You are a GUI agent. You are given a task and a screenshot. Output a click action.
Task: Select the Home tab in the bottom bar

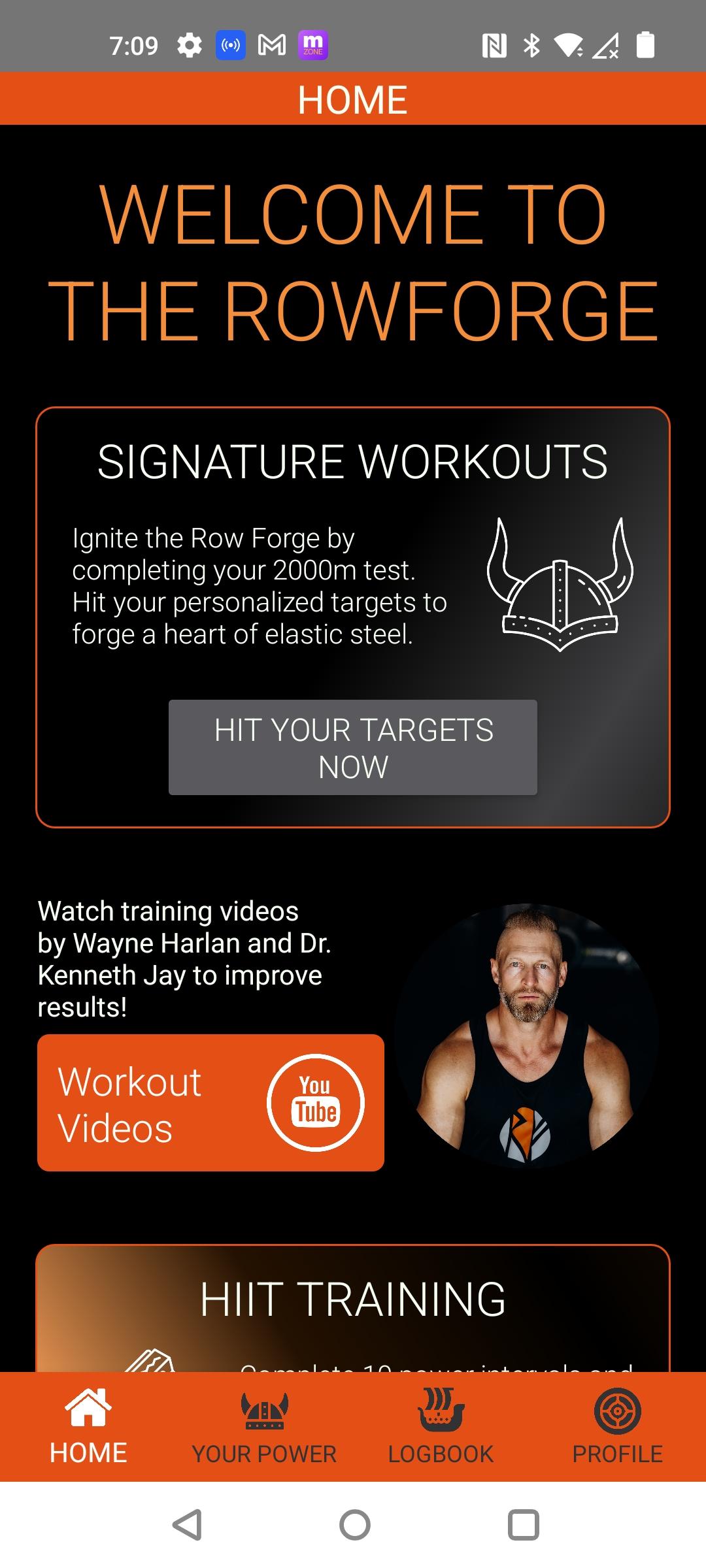[88, 1427]
